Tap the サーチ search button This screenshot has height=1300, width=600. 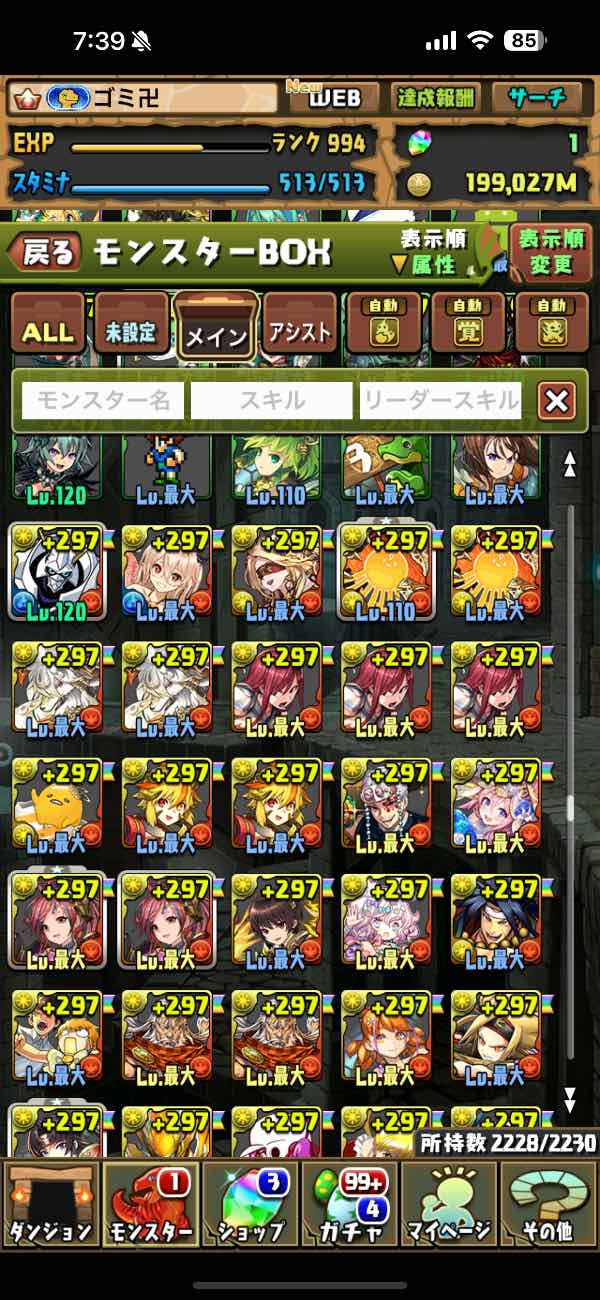(x=540, y=98)
